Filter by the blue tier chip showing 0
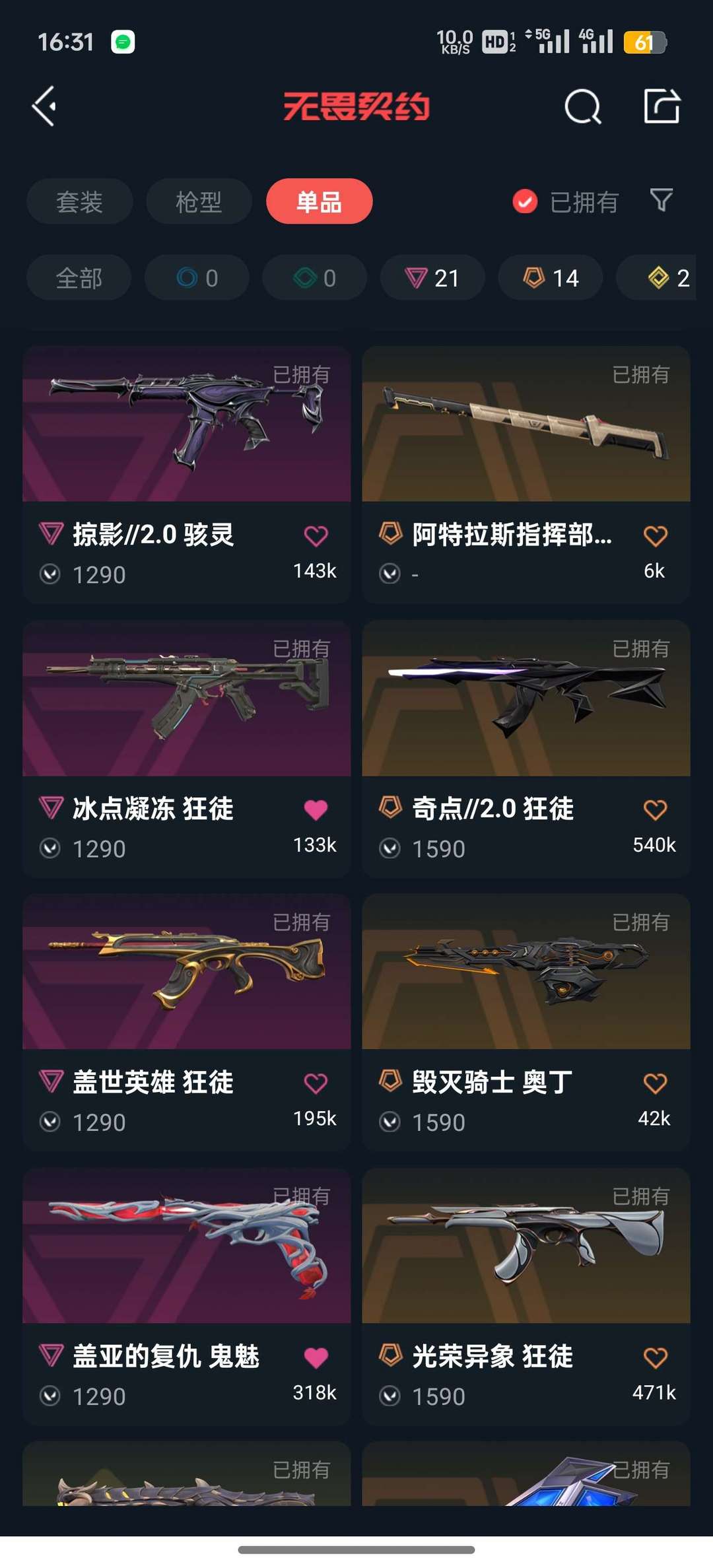This screenshot has height=1568, width=713. point(197,277)
